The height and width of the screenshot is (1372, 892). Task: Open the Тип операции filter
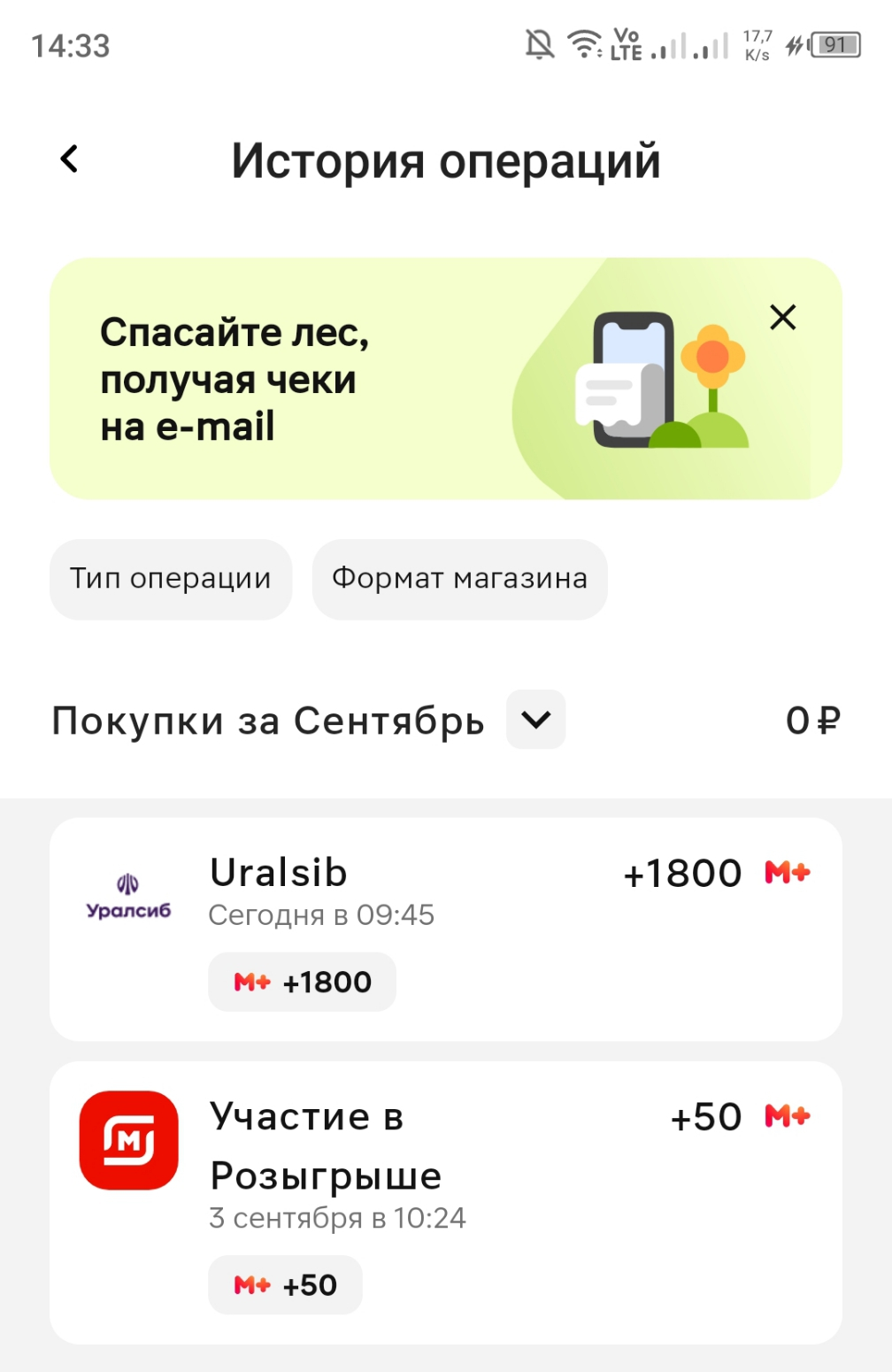[x=171, y=579]
